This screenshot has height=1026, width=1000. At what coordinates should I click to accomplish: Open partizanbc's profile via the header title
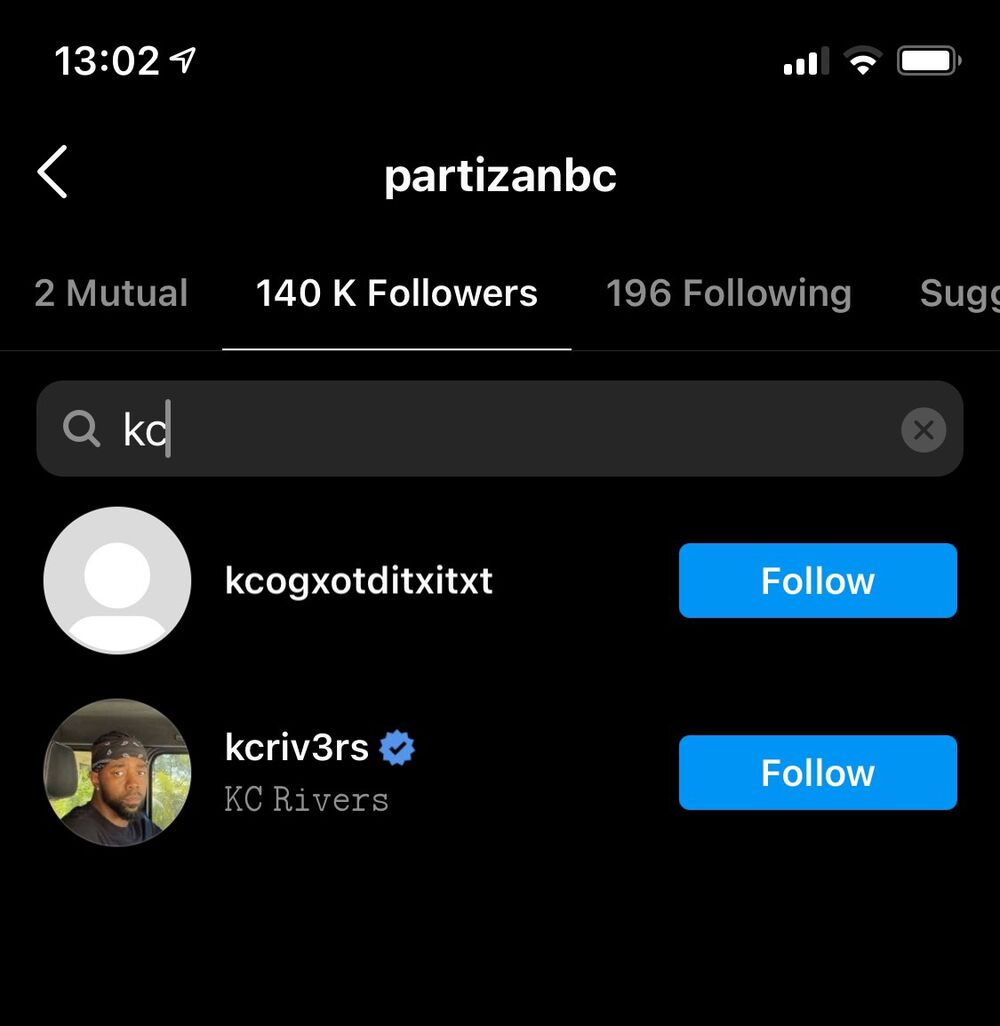[499, 175]
